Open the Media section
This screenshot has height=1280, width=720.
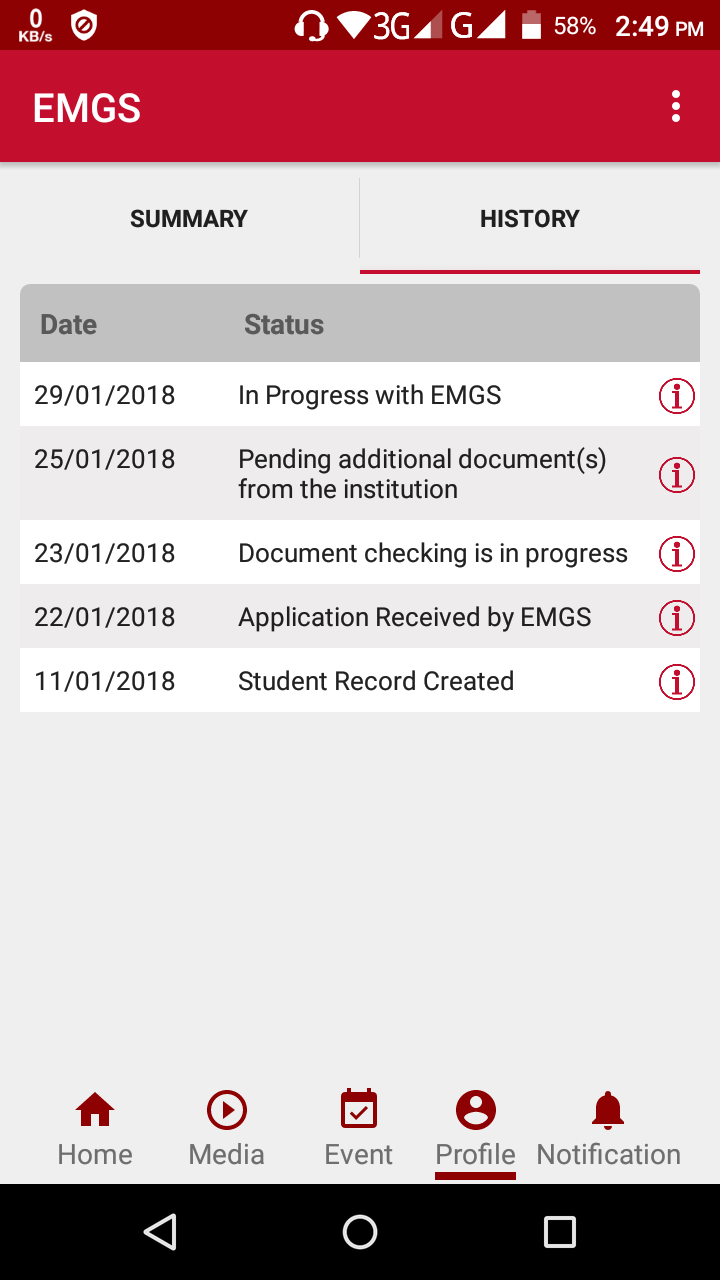(227, 1130)
